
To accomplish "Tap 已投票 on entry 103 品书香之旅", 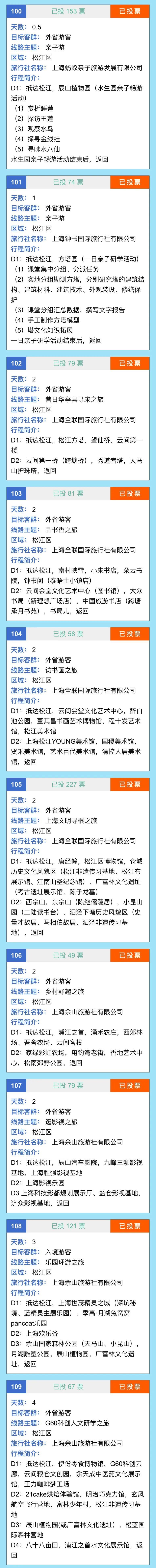I will coord(129,494).
